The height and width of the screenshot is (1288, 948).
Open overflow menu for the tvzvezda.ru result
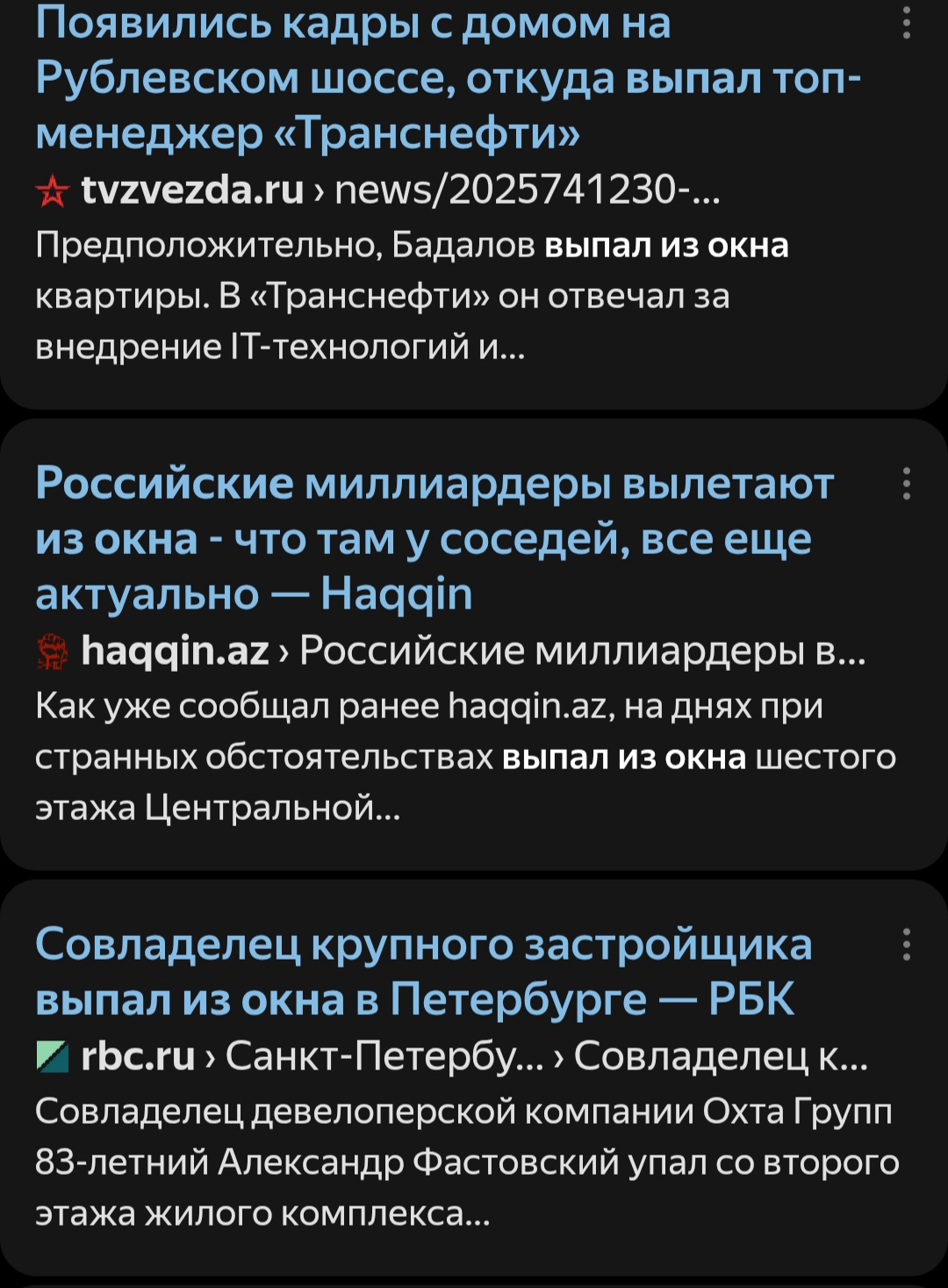[906, 23]
